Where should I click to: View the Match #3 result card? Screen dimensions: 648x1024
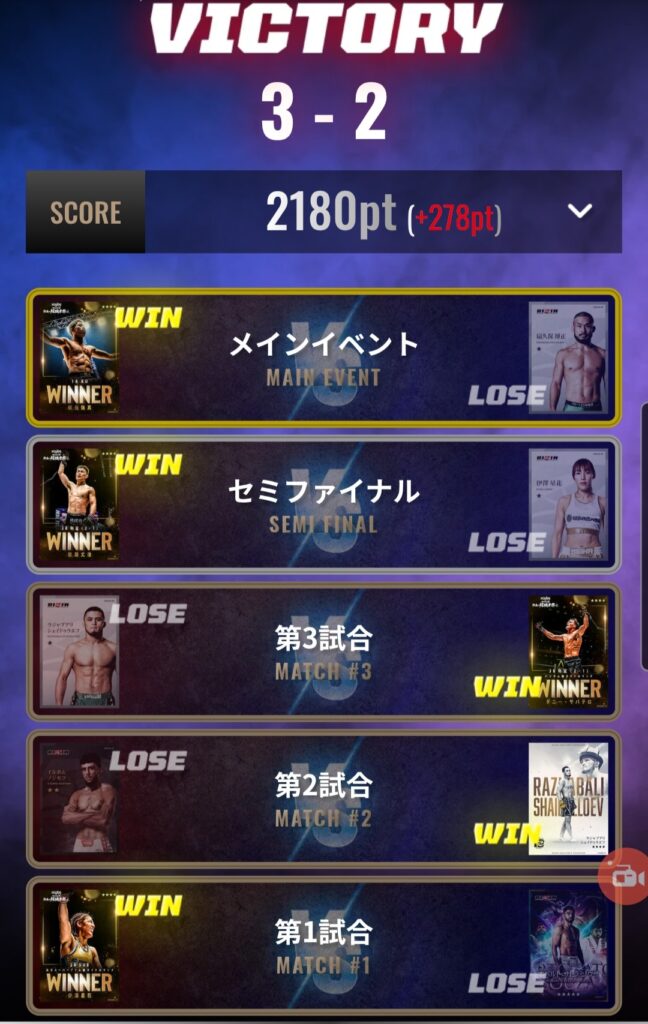pyautogui.click(x=323, y=652)
